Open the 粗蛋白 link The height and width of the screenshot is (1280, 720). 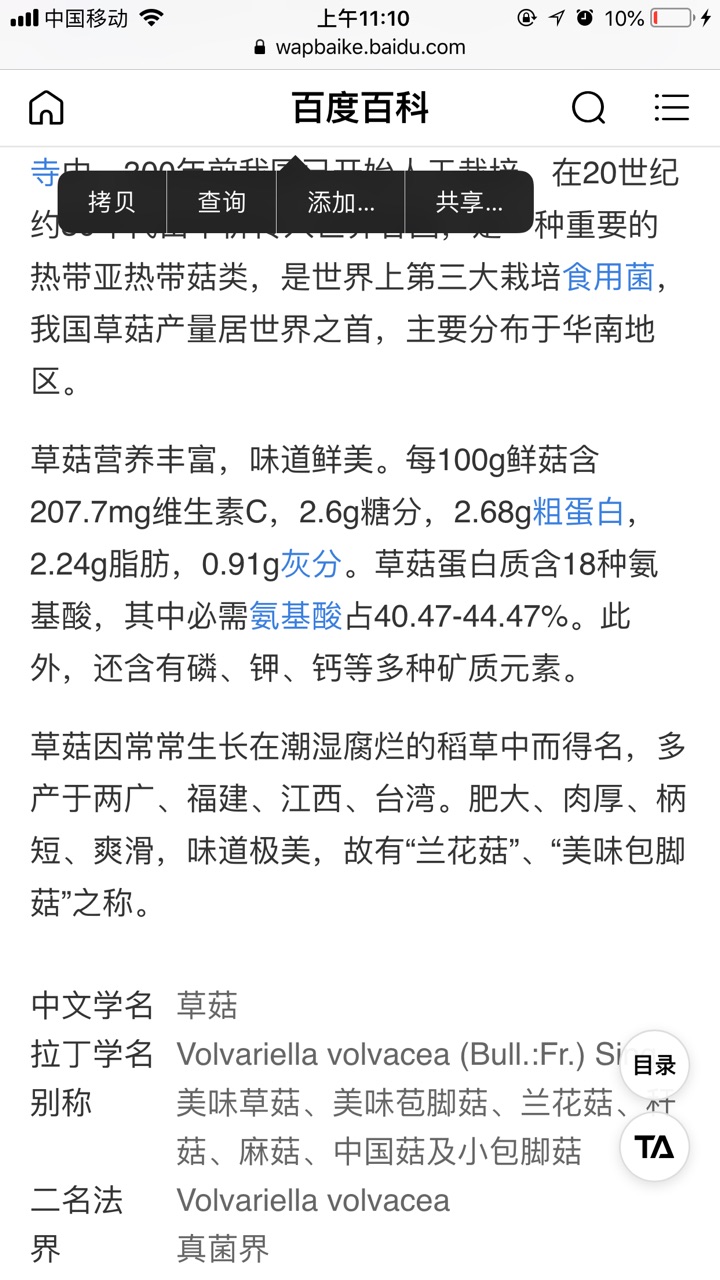click(x=578, y=513)
